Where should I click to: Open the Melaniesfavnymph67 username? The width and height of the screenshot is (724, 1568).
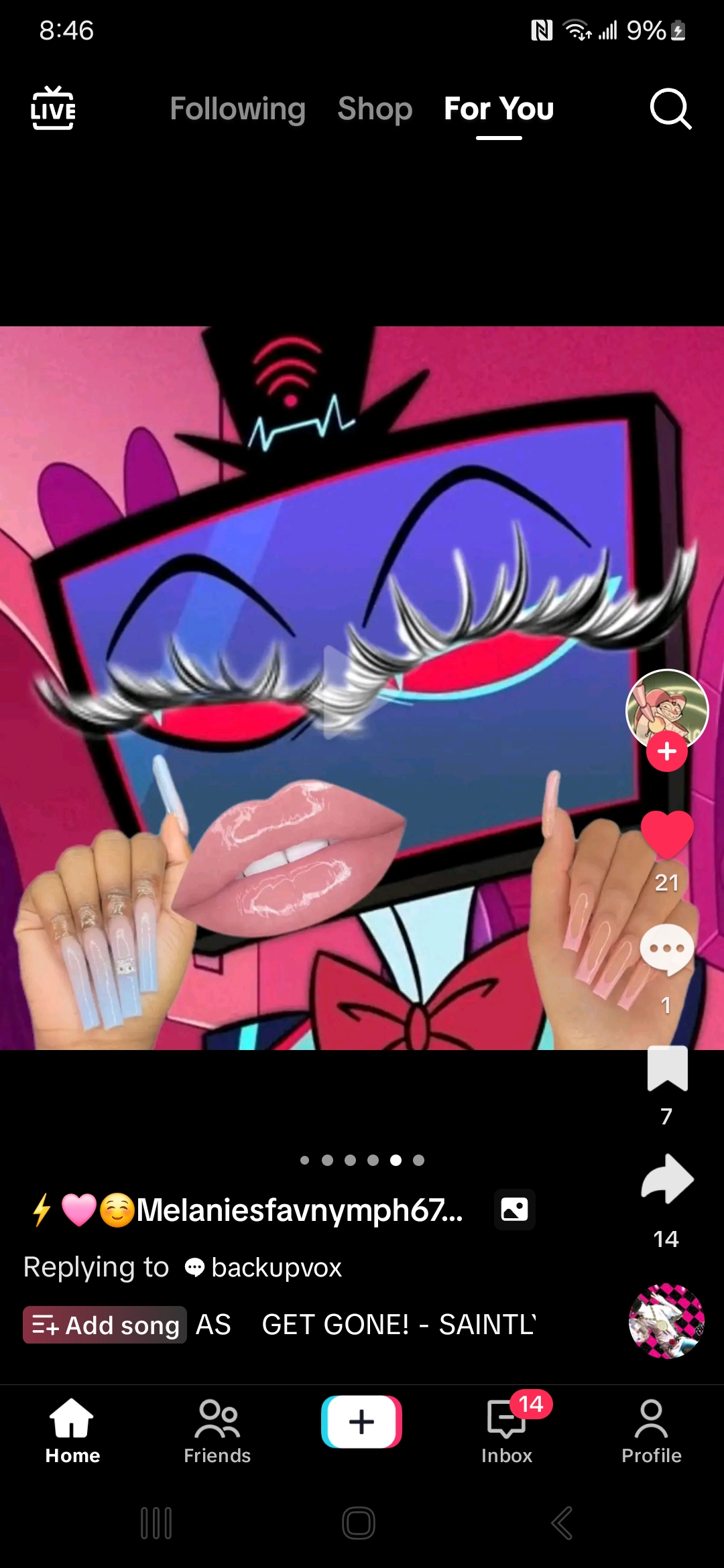pos(298,1210)
